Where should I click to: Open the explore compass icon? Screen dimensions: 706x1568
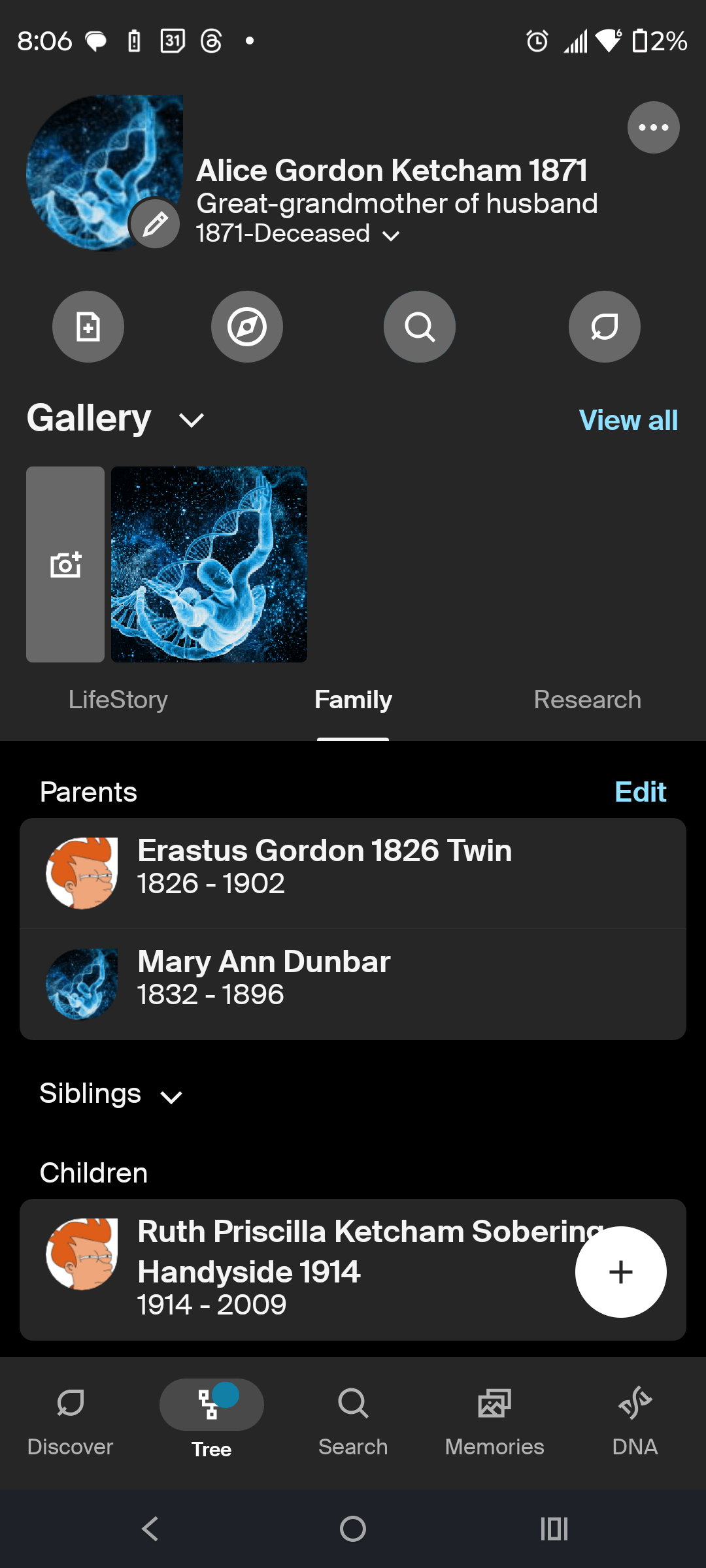pos(246,327)
